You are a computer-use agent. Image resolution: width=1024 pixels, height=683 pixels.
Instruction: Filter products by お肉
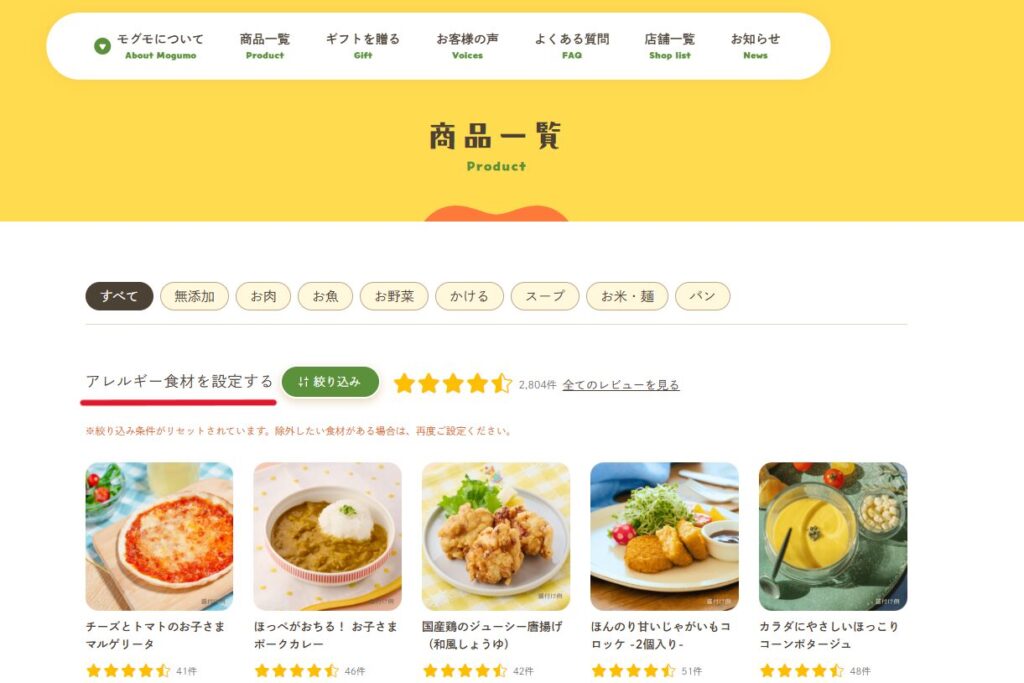pyautogui.click(x=263, y=296)
